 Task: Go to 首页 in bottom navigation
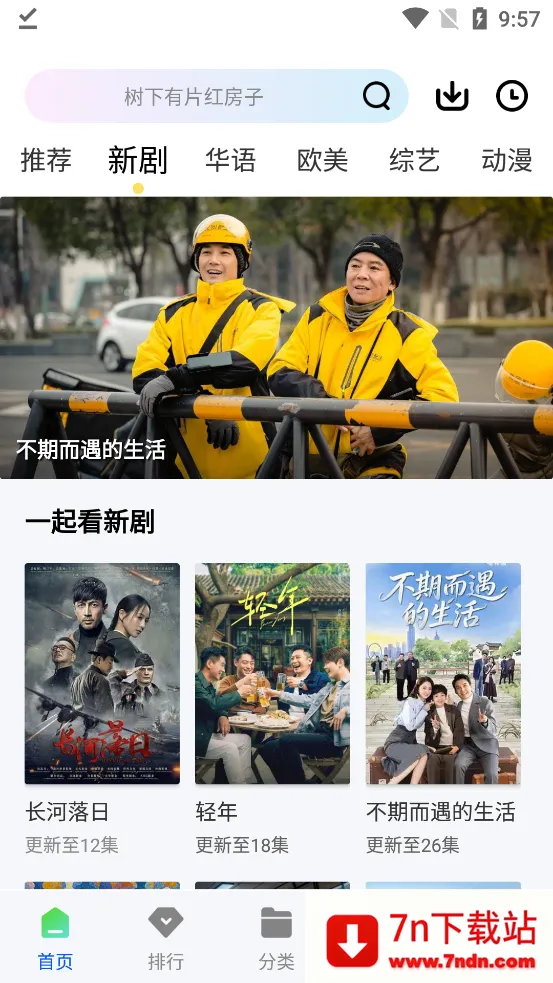coord(55,938)
